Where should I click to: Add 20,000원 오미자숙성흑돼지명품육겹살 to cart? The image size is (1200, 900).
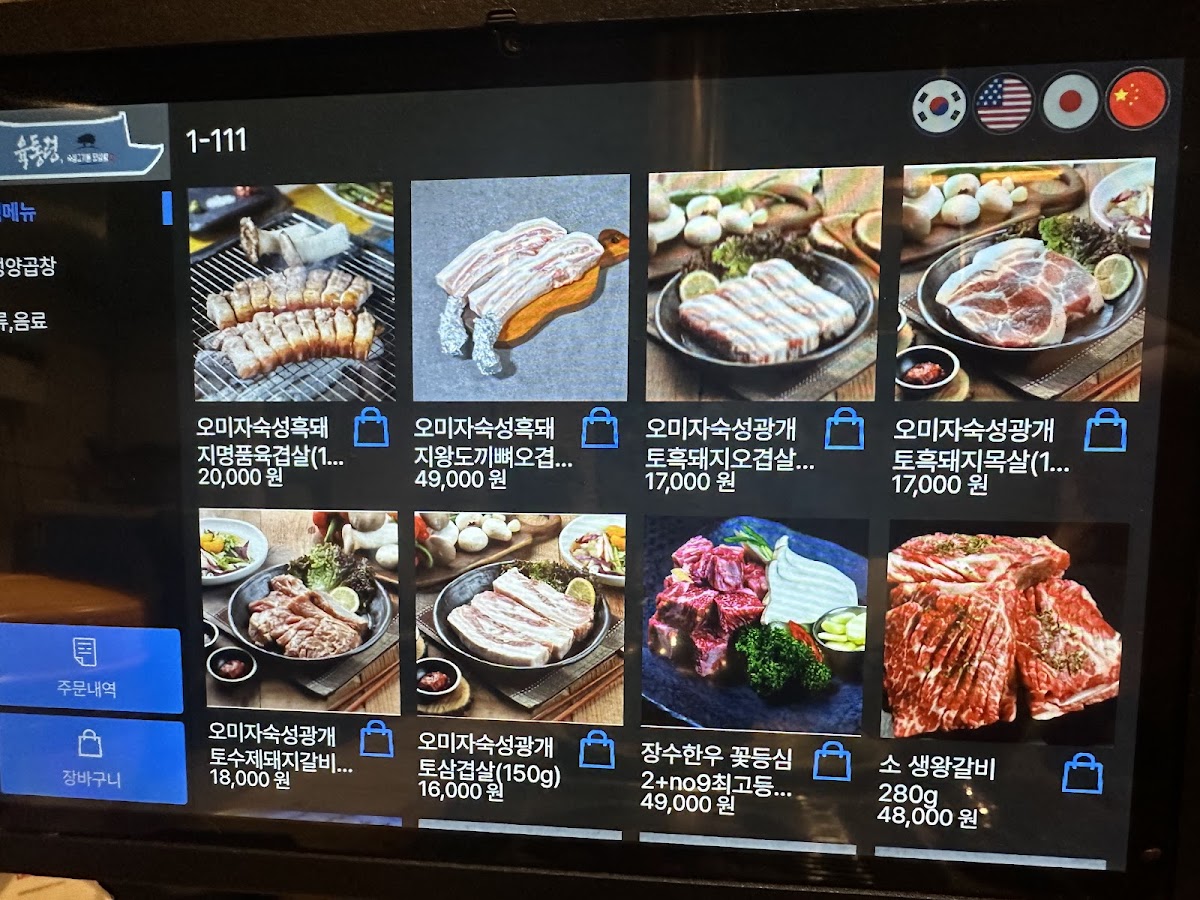[371, 428]
